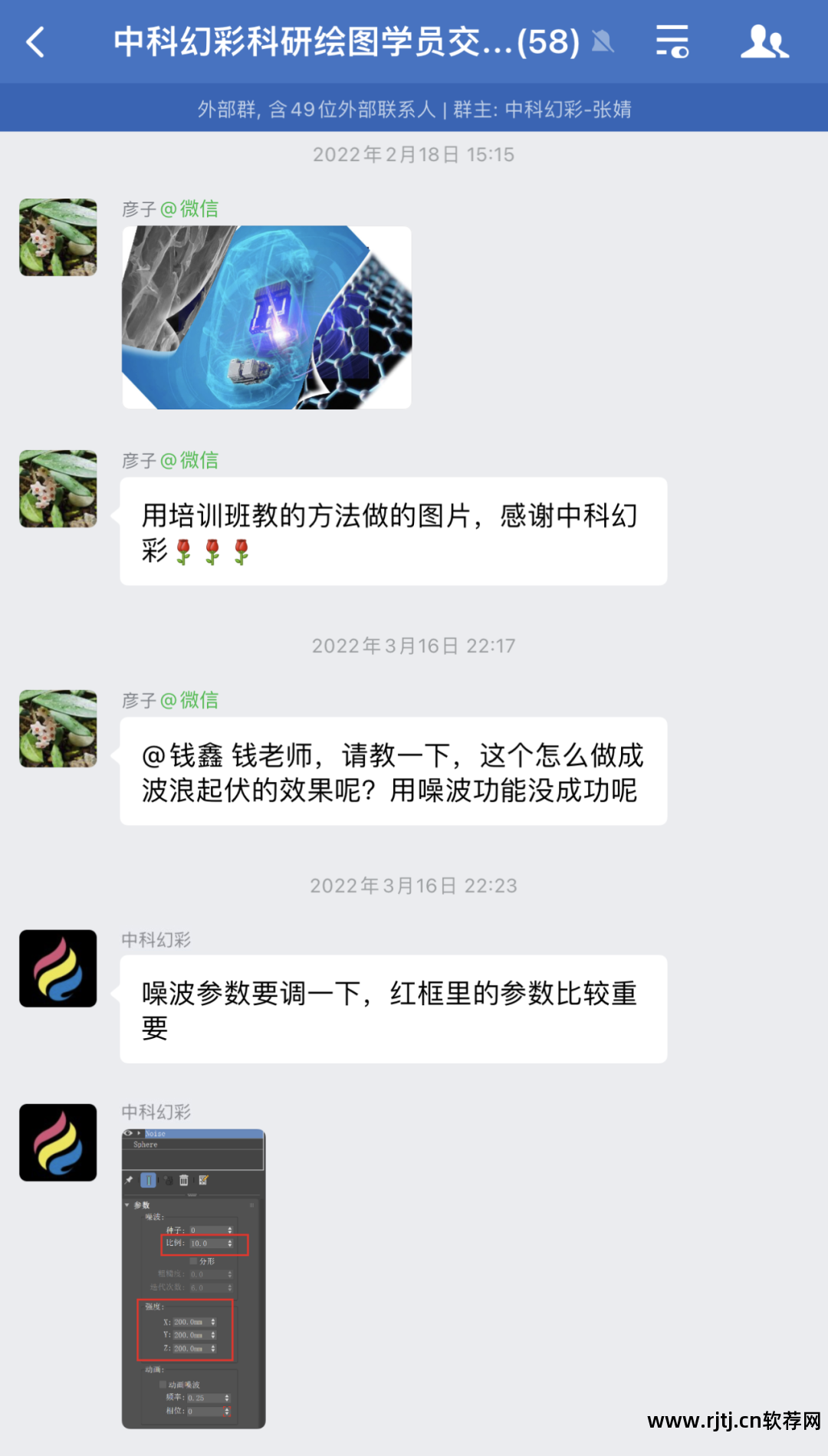The image size is (828, 1456).
Task: Open the noise parameters screenshot from 中科幻彩
Action: (193, 1278)
